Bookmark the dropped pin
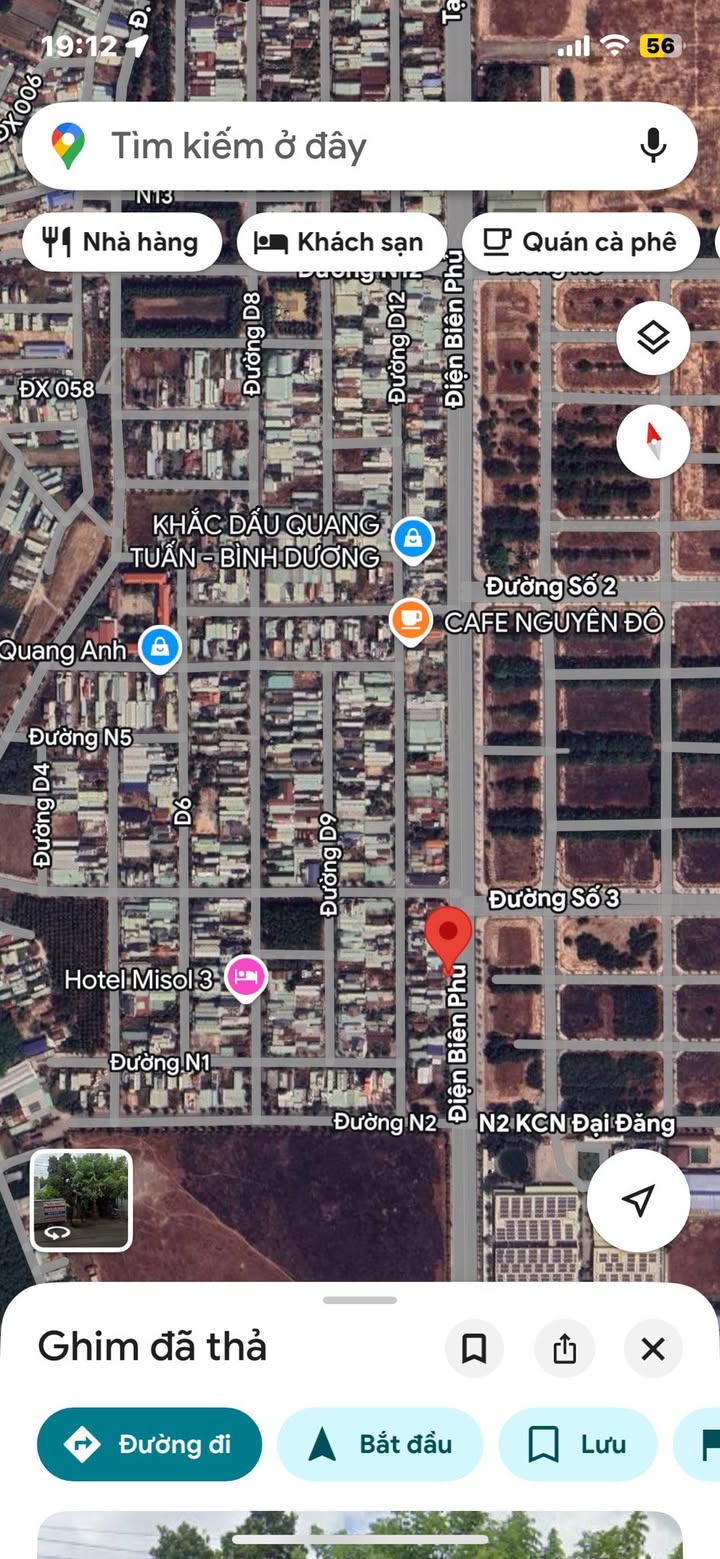The height and width of the screenshot is (1559, 720). pyautogui.click(x=474, y=1349)
